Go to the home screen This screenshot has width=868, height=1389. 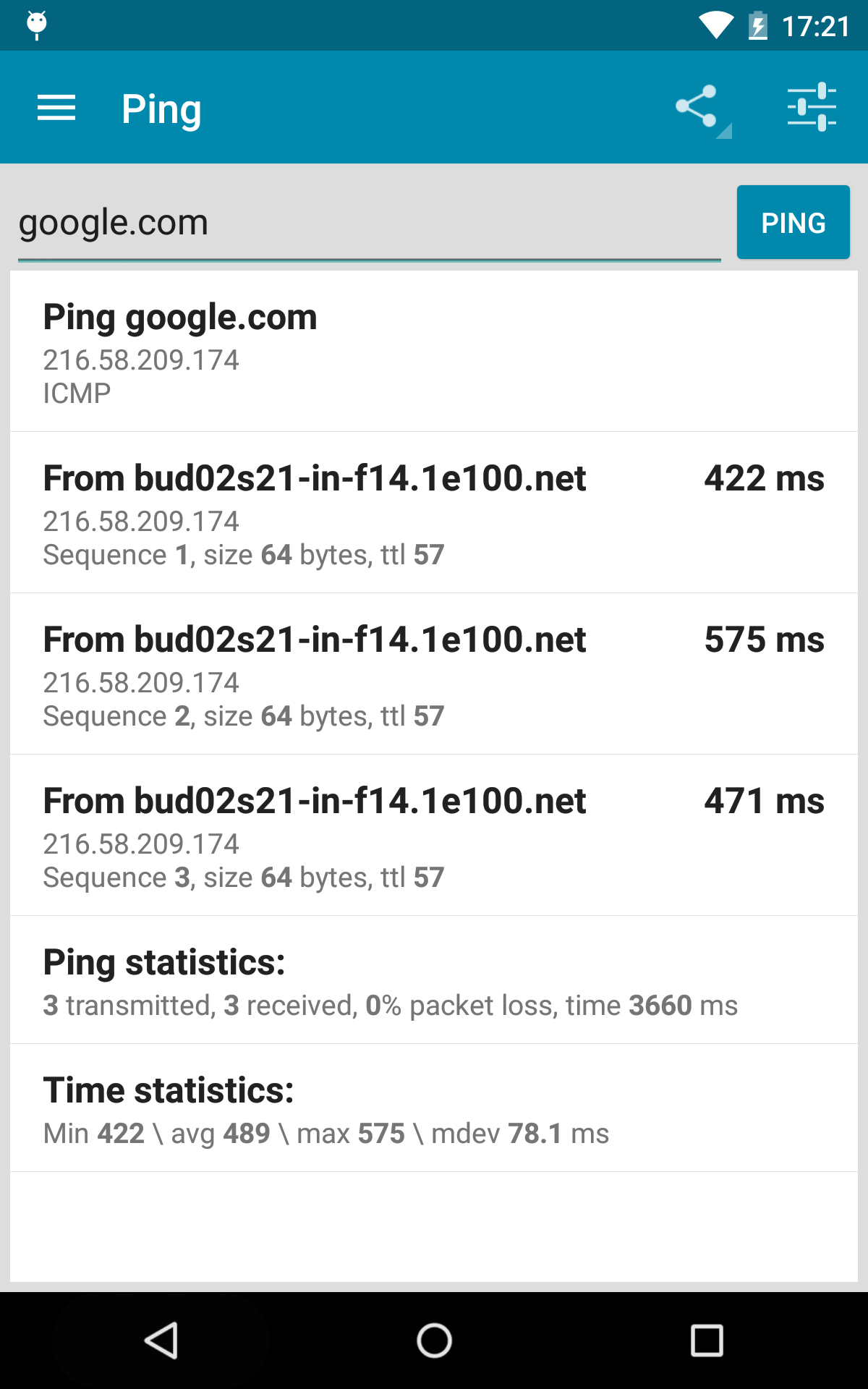click(x=434, y=1341)
